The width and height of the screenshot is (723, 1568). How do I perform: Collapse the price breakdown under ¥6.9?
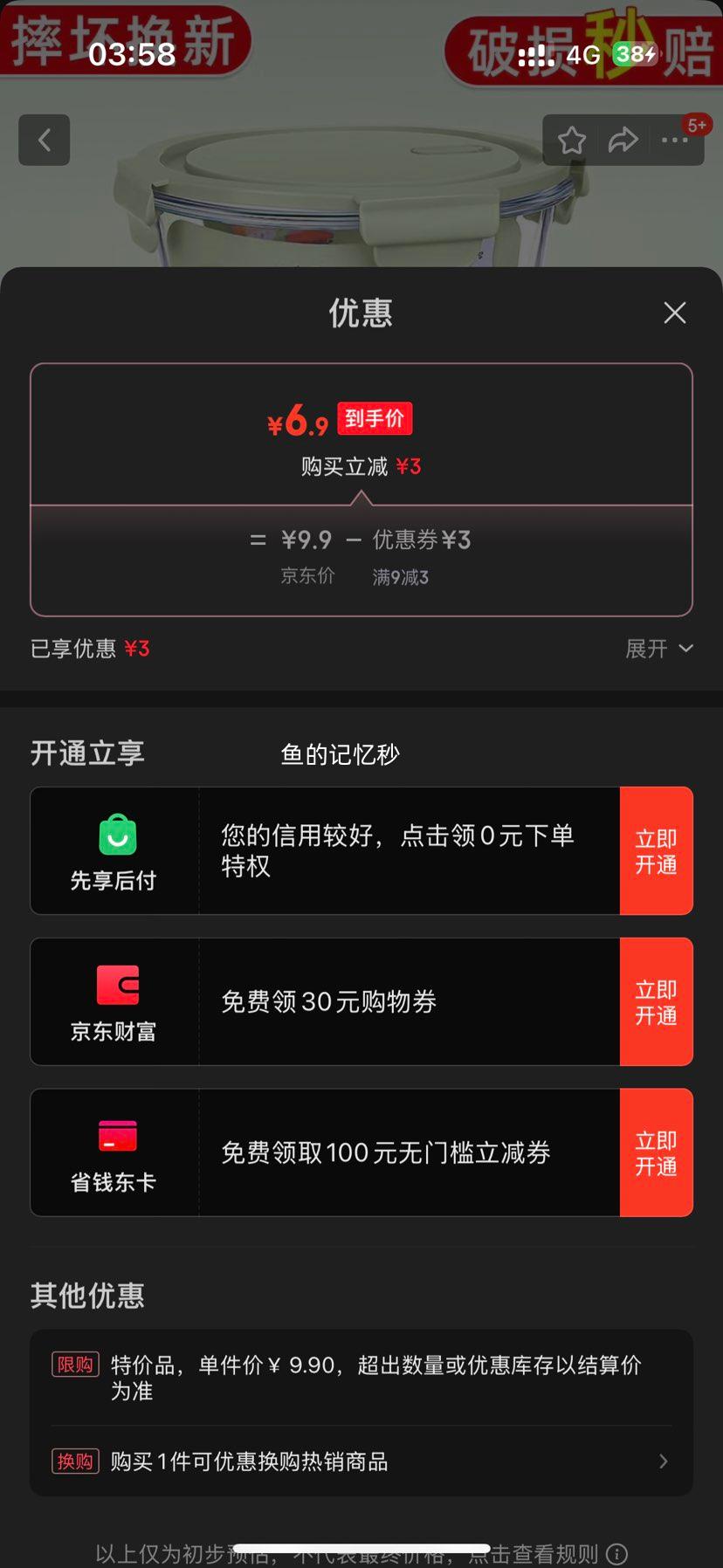[x=361, y=498]
